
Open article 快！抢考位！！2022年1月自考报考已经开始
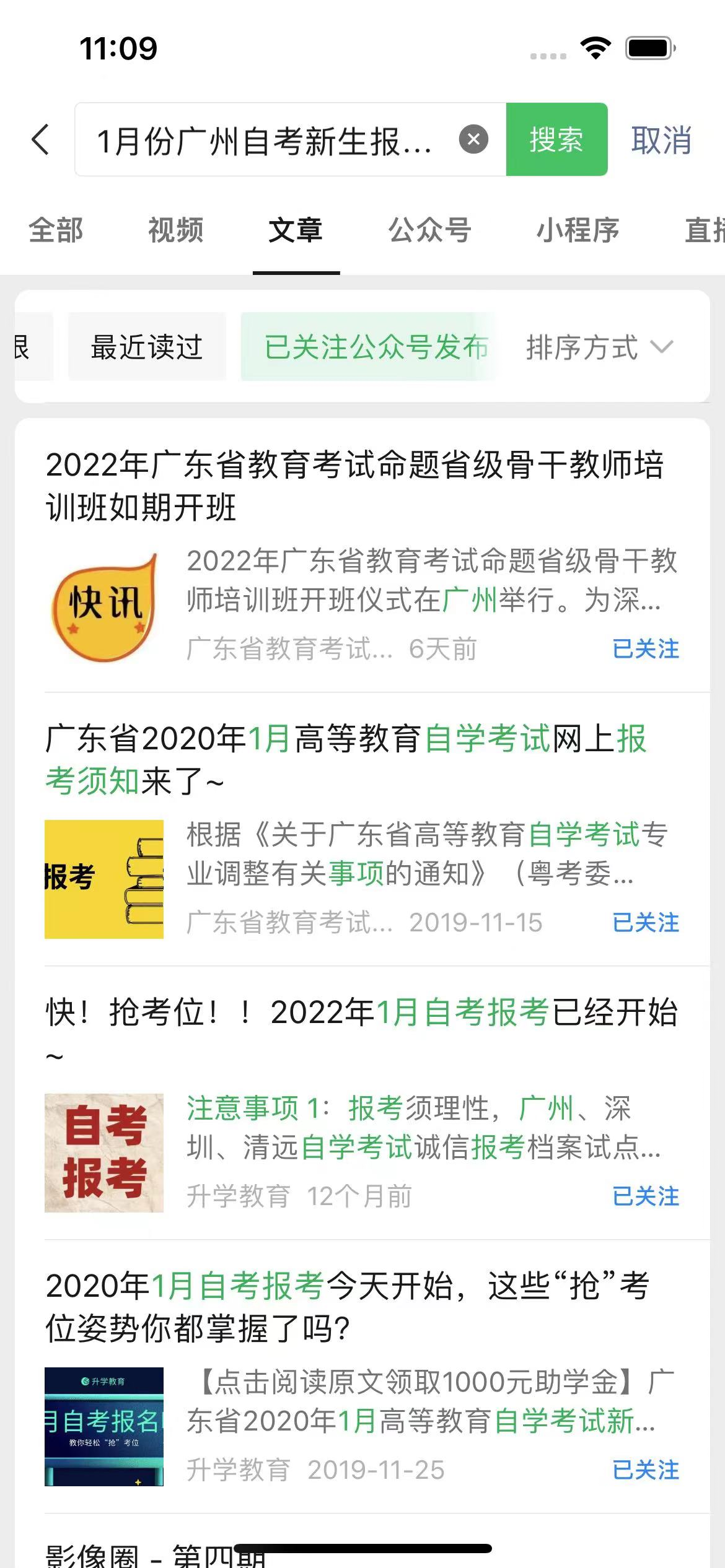362,1013
